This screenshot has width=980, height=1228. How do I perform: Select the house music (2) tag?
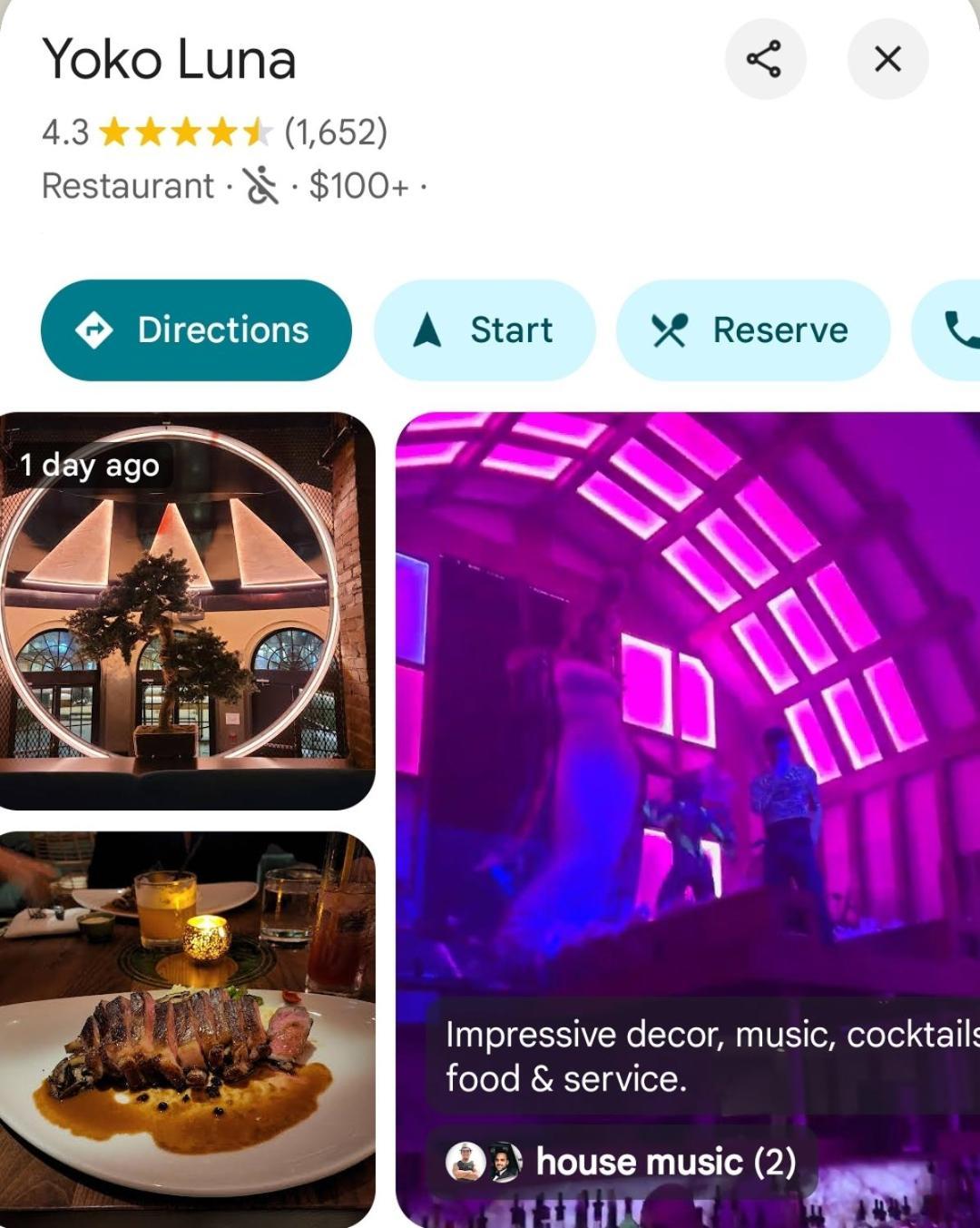click(x=622, y=1162)
